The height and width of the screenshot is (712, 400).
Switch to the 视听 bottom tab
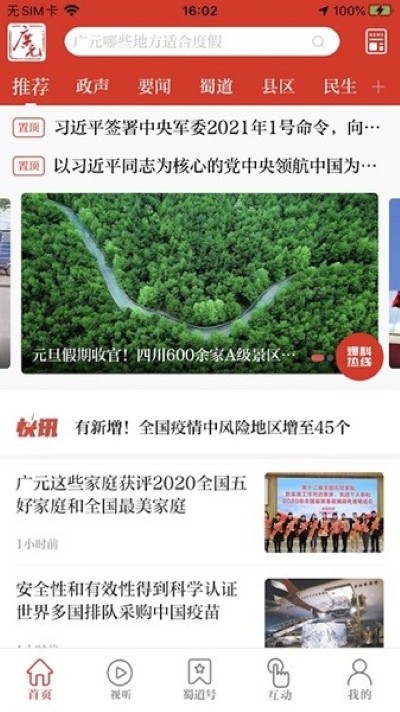point(120,679)
